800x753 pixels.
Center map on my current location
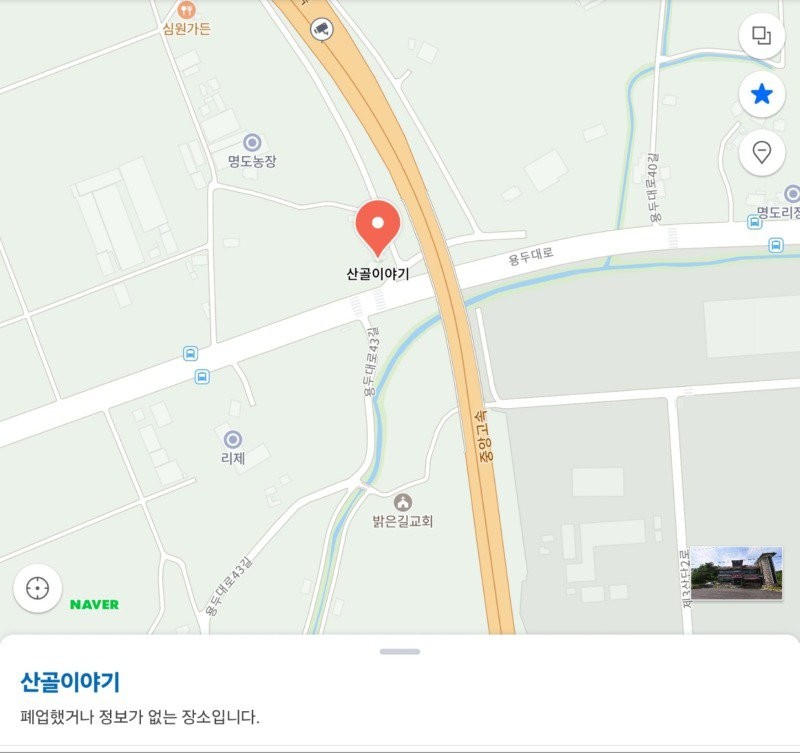pos(38,589)
